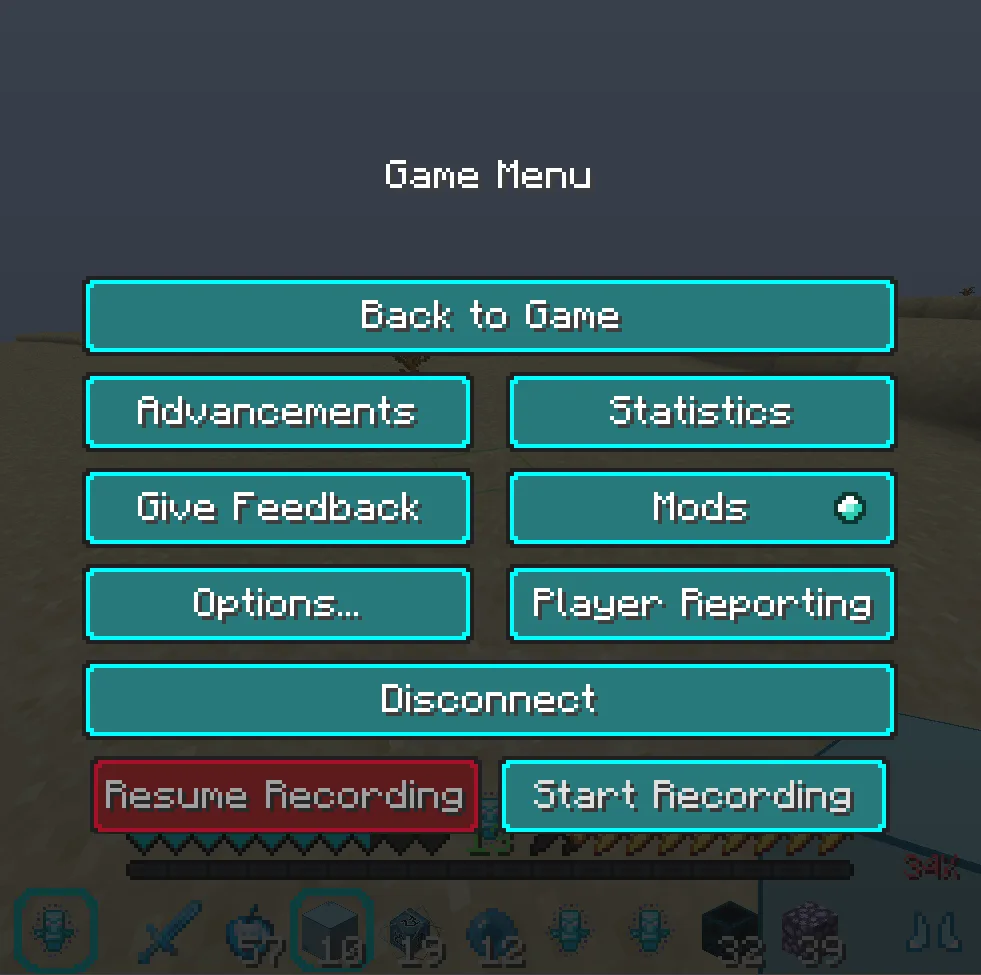Open the Advancements screen

(x=277, y=411)
